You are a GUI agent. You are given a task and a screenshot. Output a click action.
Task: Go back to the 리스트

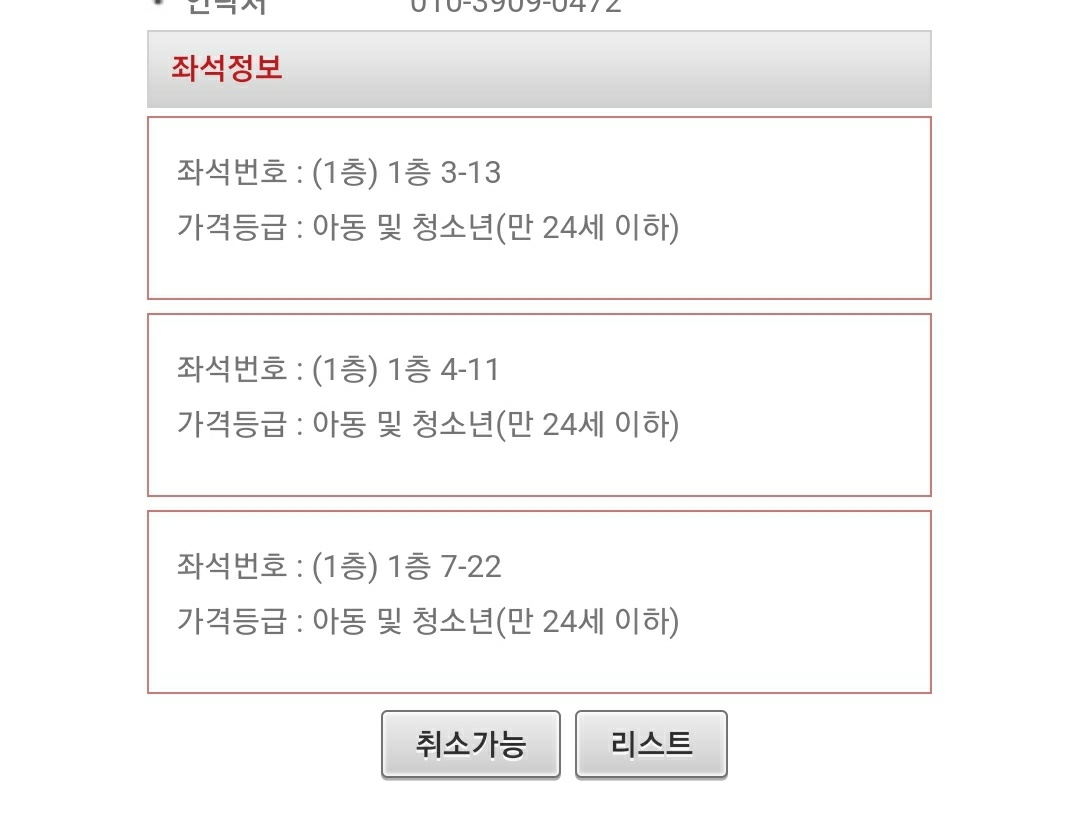[x=651, y=744]
